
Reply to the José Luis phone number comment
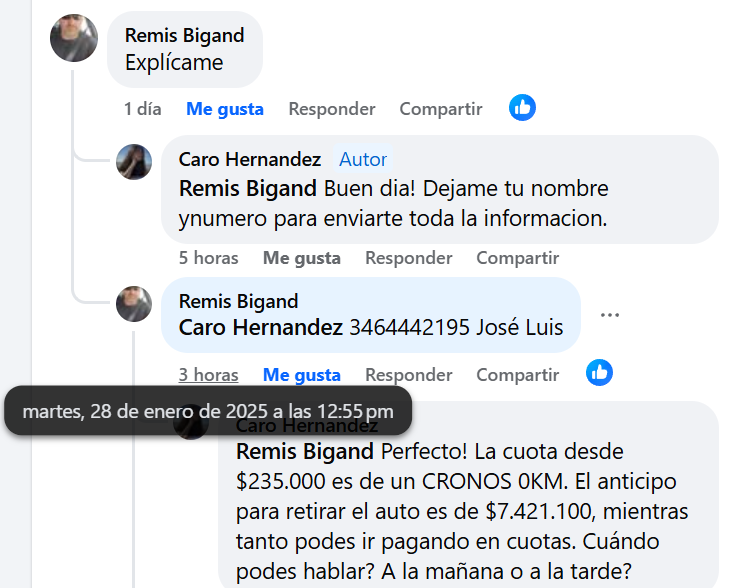(x=408, y=375)
